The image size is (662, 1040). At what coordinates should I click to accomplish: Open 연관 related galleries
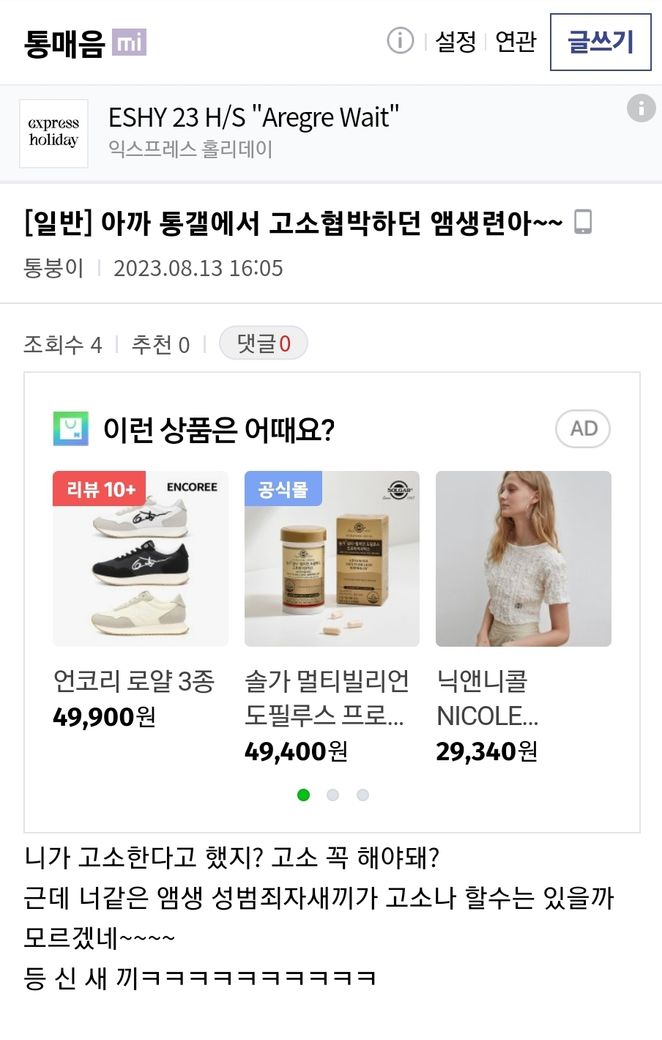[x=516, y=42]
